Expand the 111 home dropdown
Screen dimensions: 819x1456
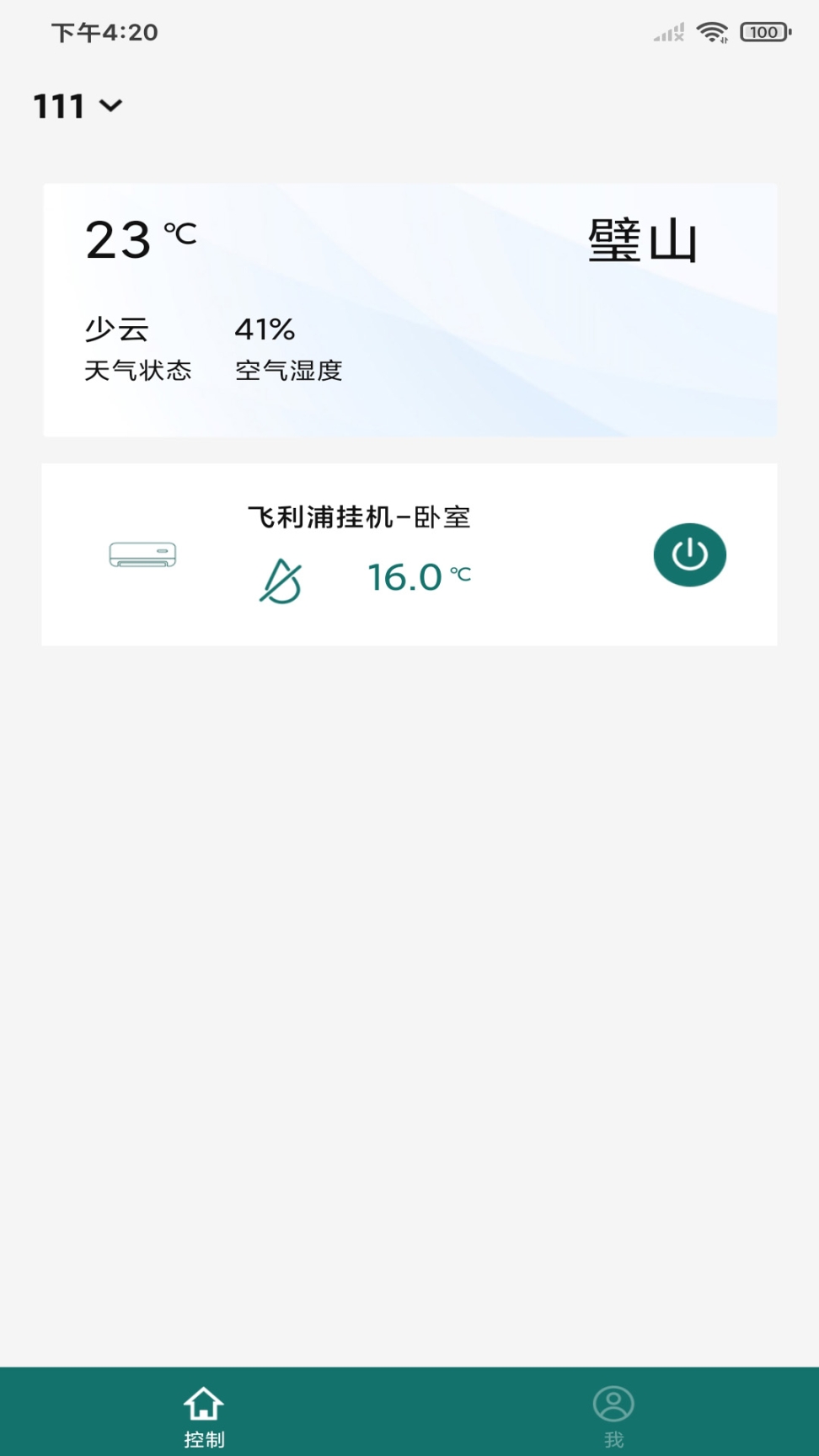(78, 106)
